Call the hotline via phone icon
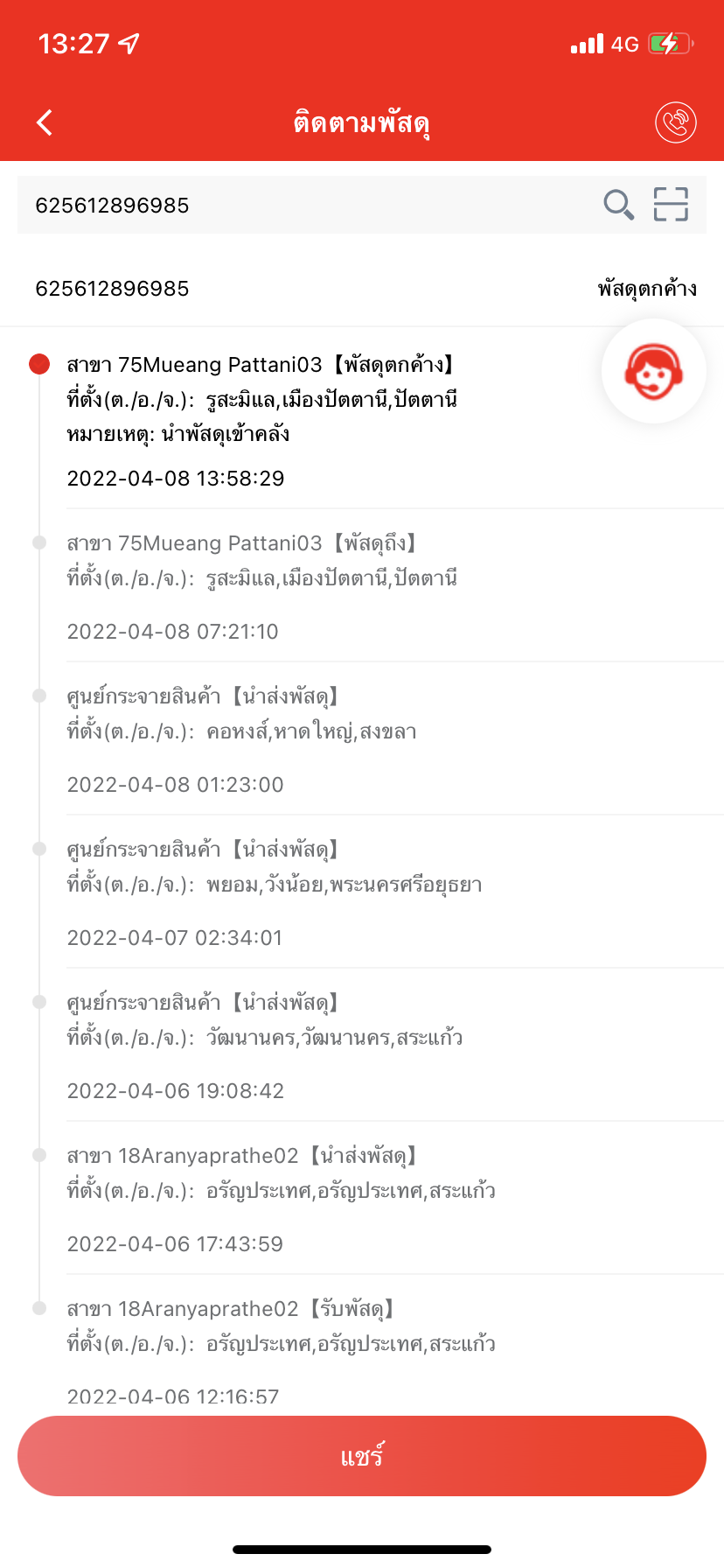 (675, 122)
